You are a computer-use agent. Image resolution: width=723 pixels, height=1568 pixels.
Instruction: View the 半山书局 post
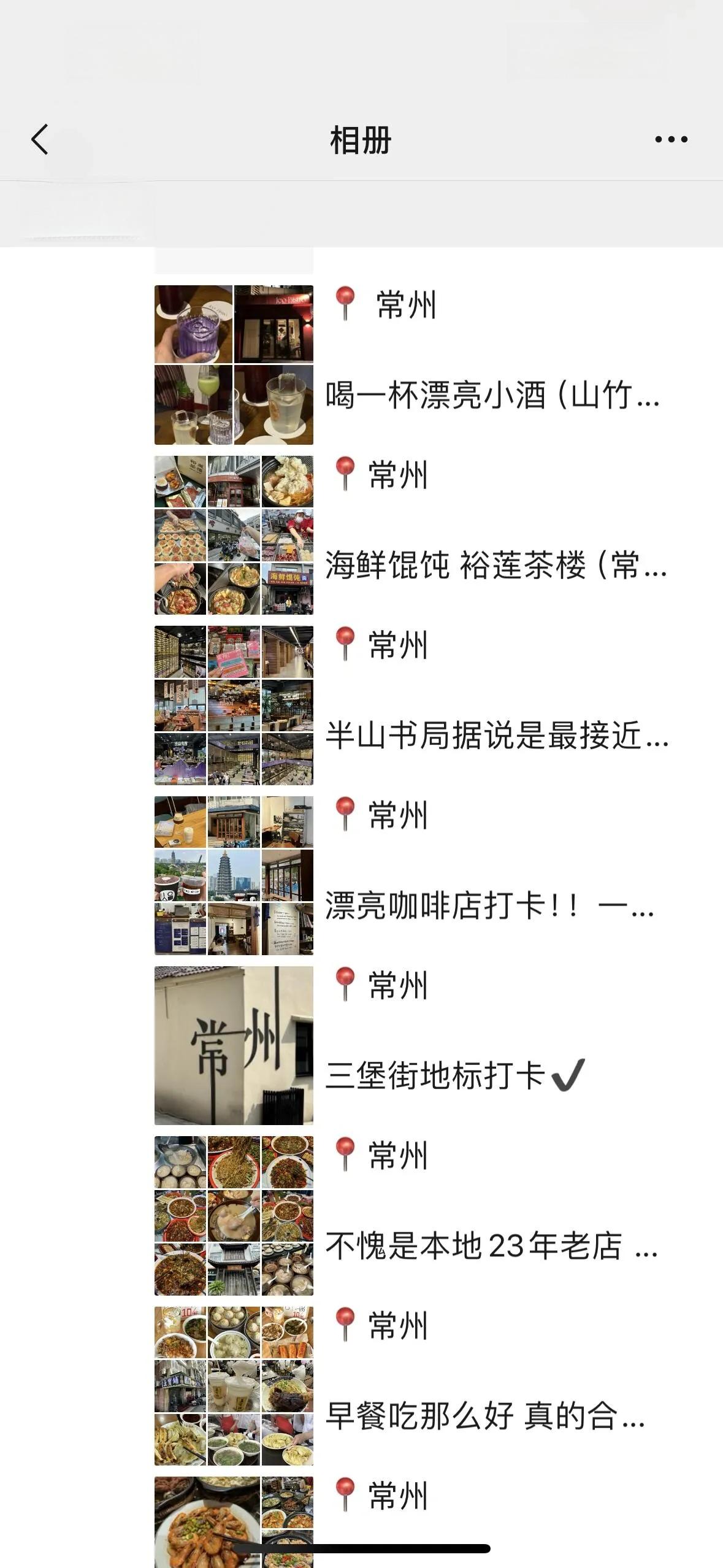[497, 736]
